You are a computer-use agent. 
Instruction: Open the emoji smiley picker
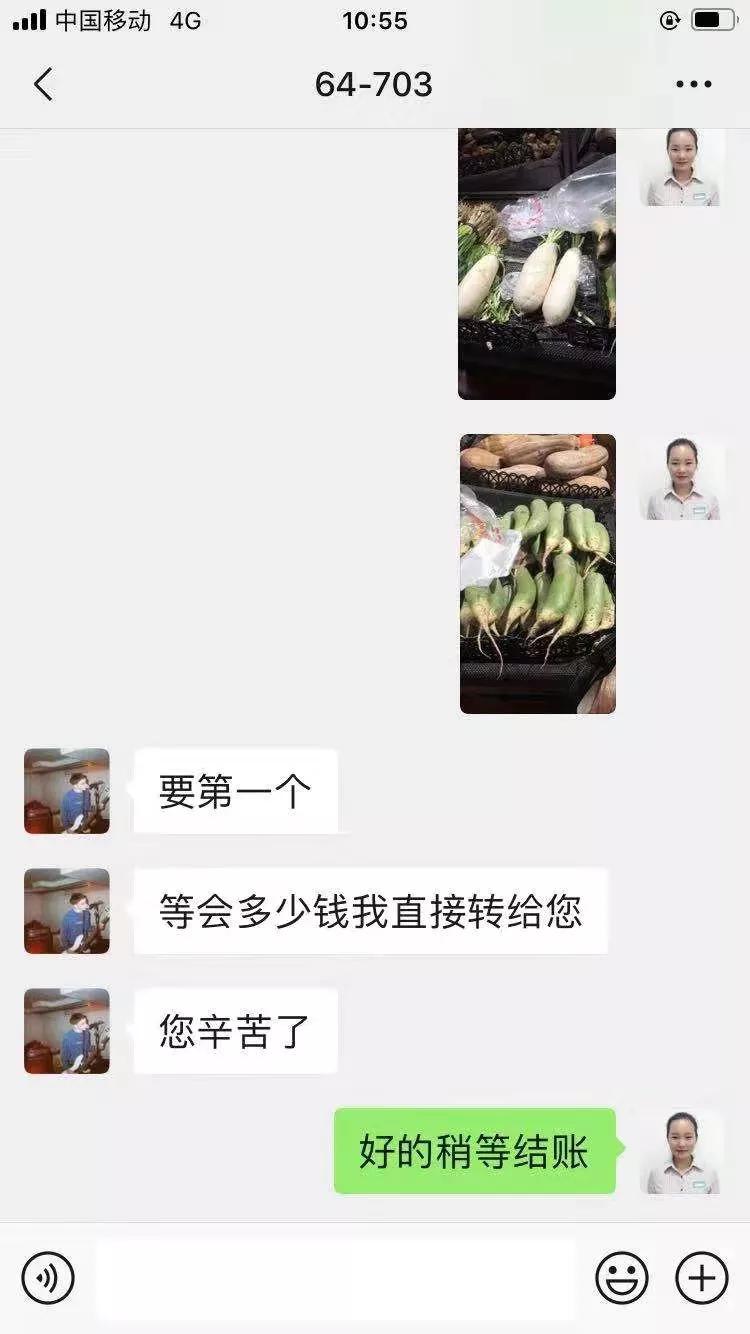coord(622,1277)
